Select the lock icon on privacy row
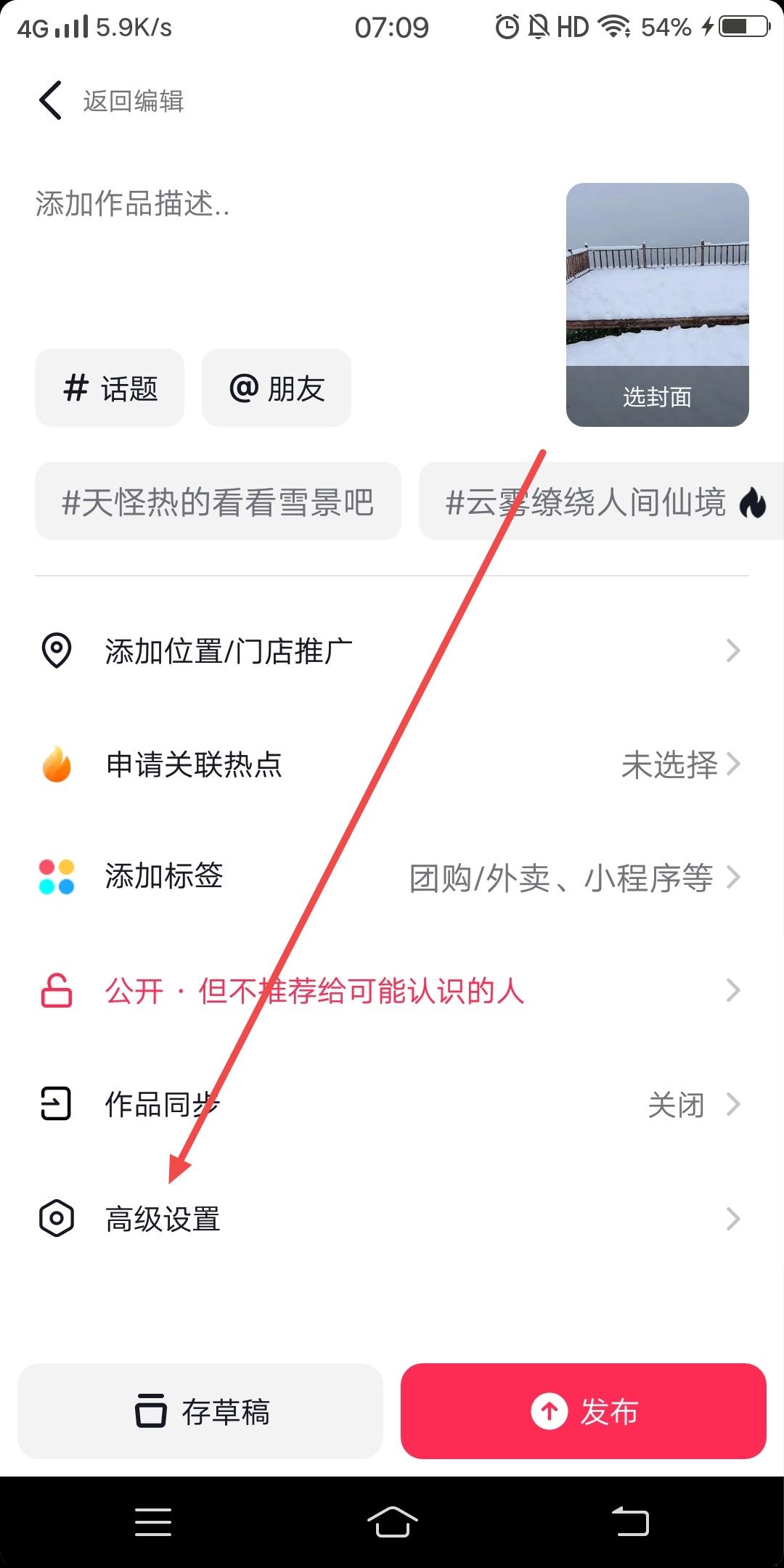Screen dimensions: 784x1568 (58, 989)
